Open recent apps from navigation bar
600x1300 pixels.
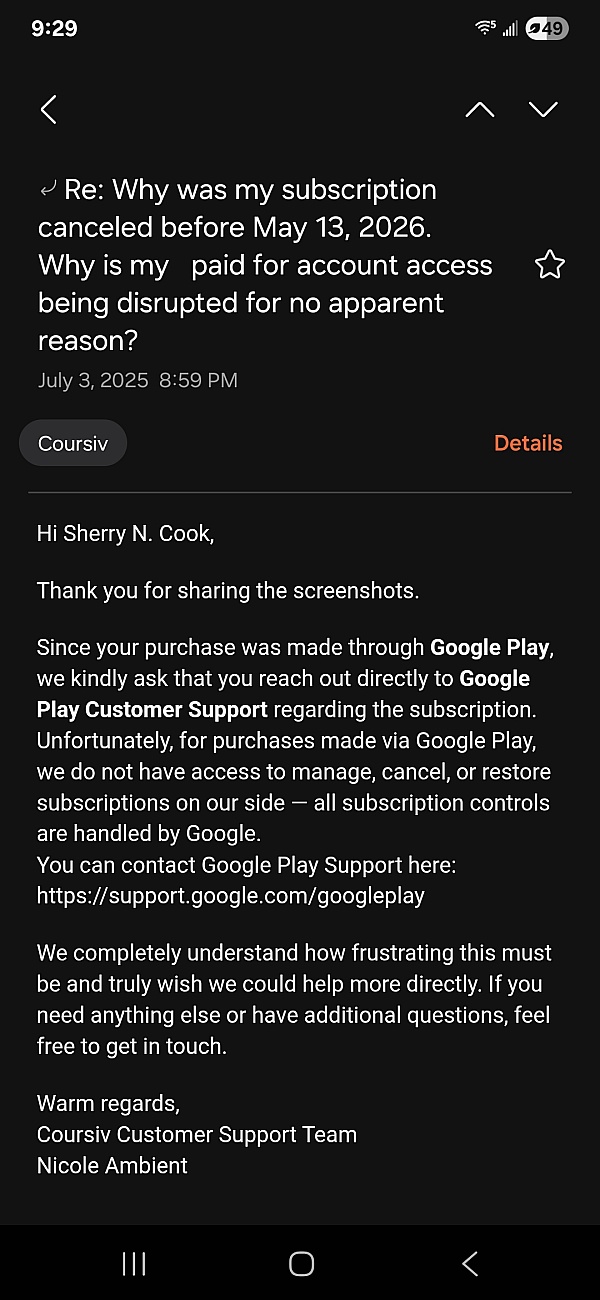click(133, 1264)
